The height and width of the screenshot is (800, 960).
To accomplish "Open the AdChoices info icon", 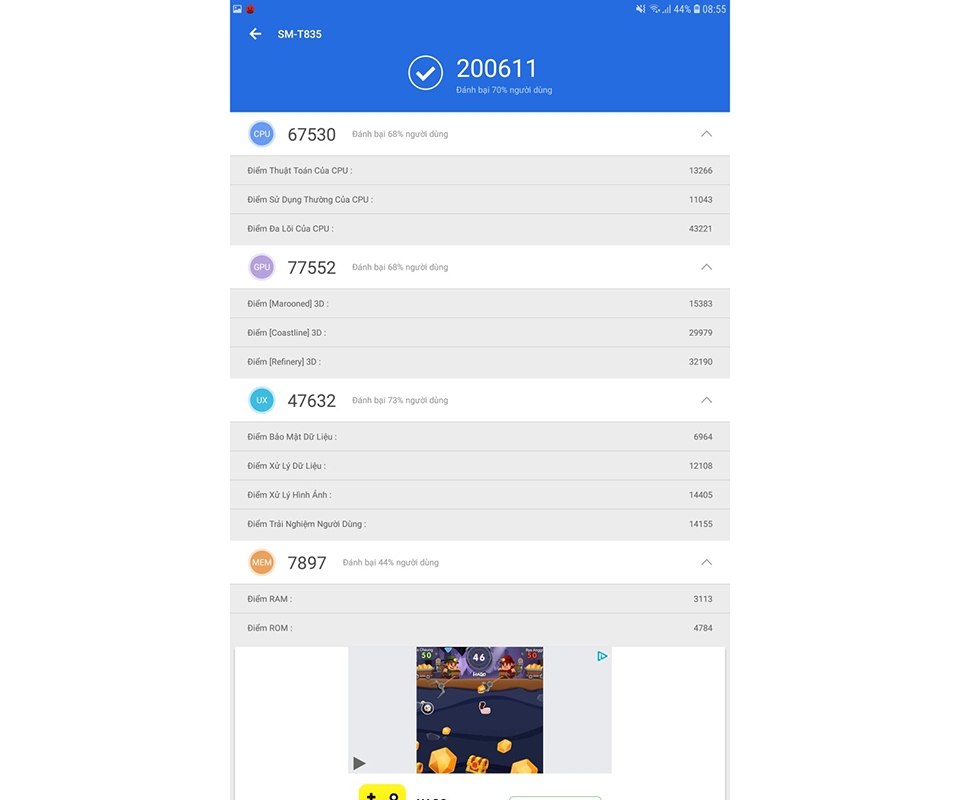I will pos(602,656).
